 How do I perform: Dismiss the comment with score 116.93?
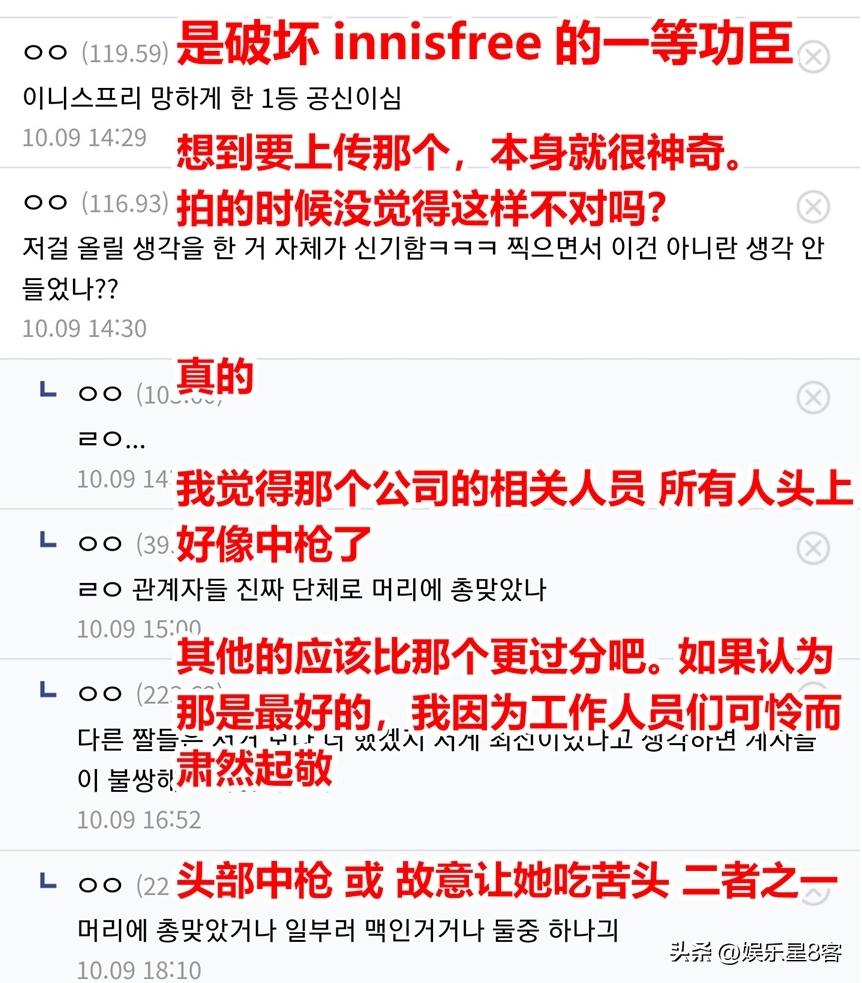click(813, 207)
